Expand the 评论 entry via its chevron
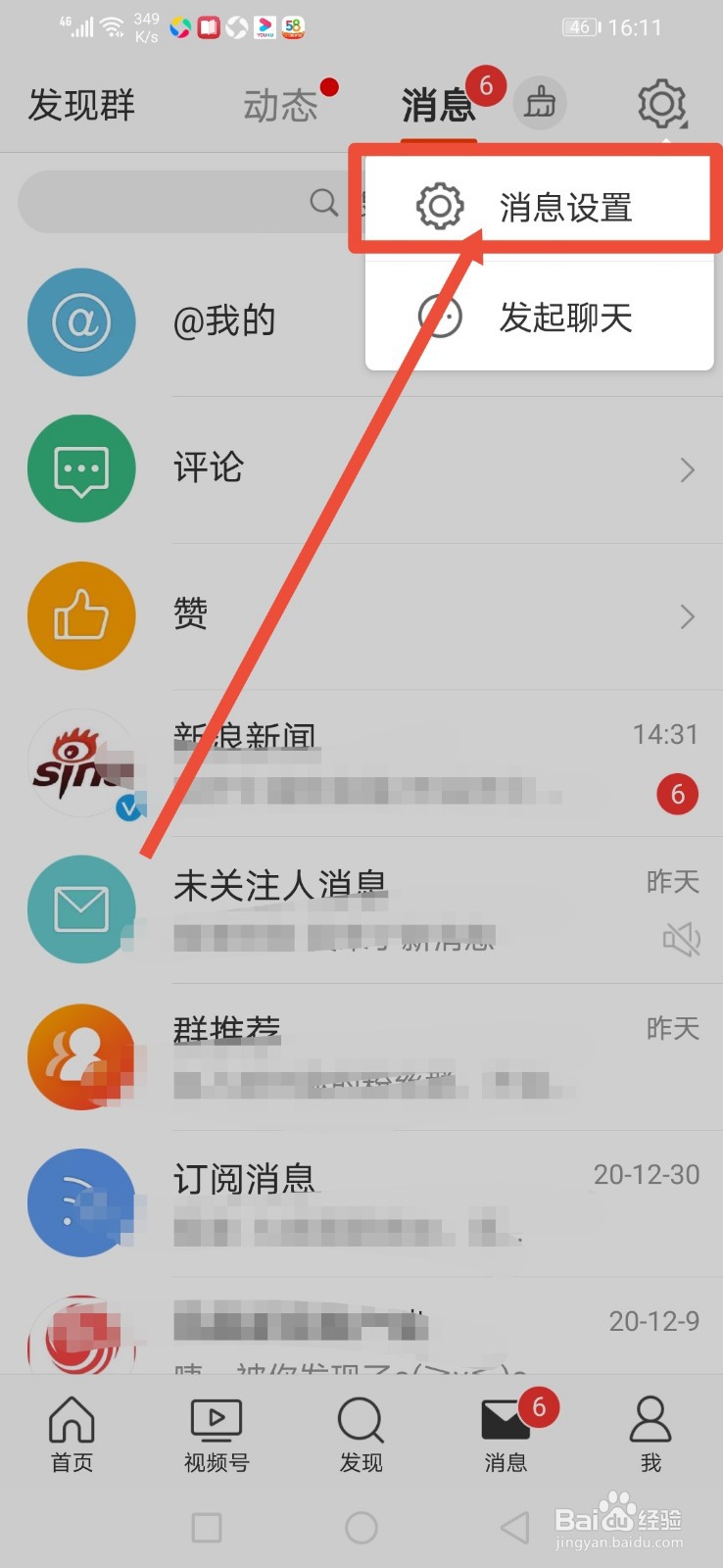 687,470
